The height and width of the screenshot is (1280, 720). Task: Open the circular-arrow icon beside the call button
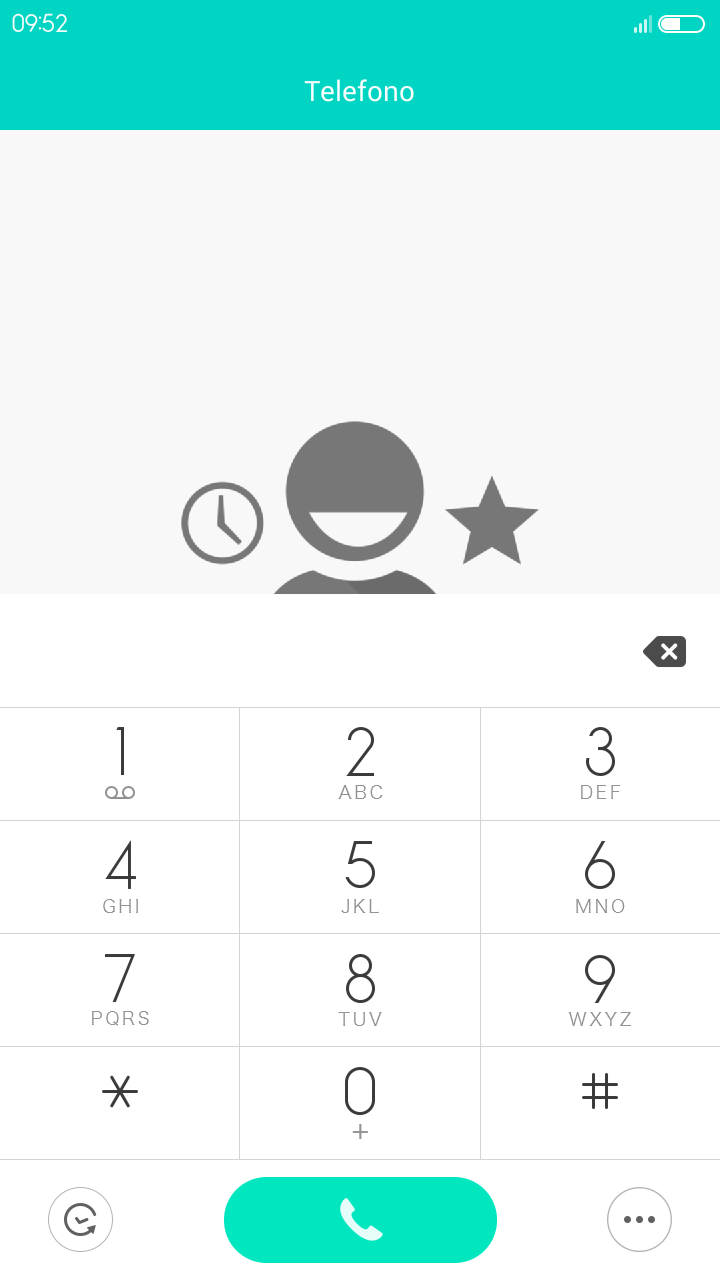pyautogui.click(x=80, y=1219)
